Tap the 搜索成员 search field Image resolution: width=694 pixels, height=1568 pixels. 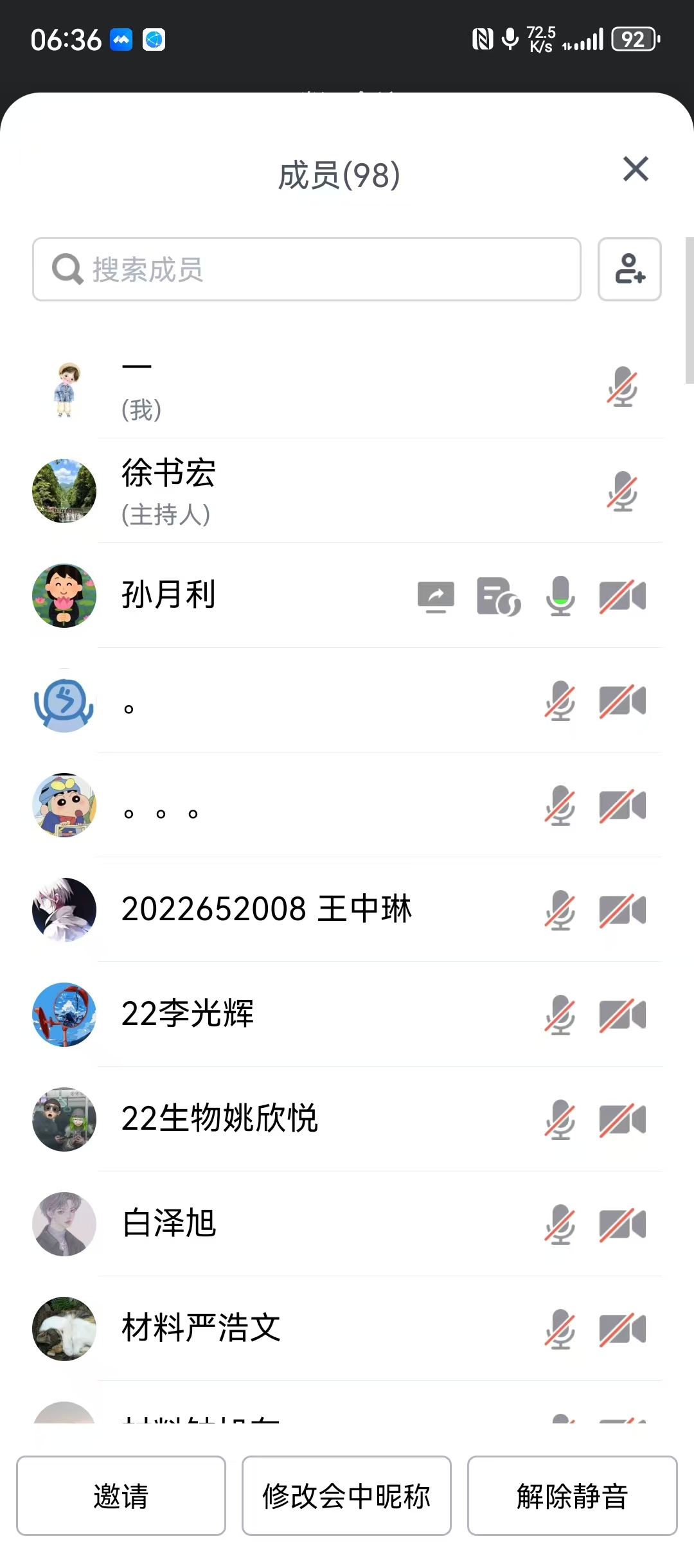point(307,269)
